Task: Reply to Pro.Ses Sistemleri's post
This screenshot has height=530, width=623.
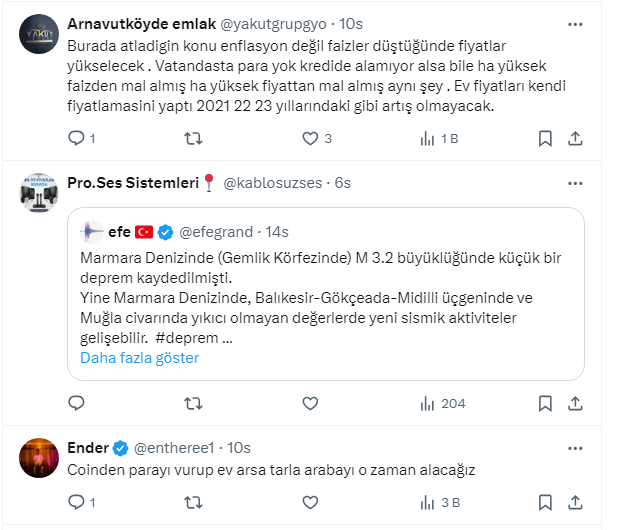Action: point(77,404)
